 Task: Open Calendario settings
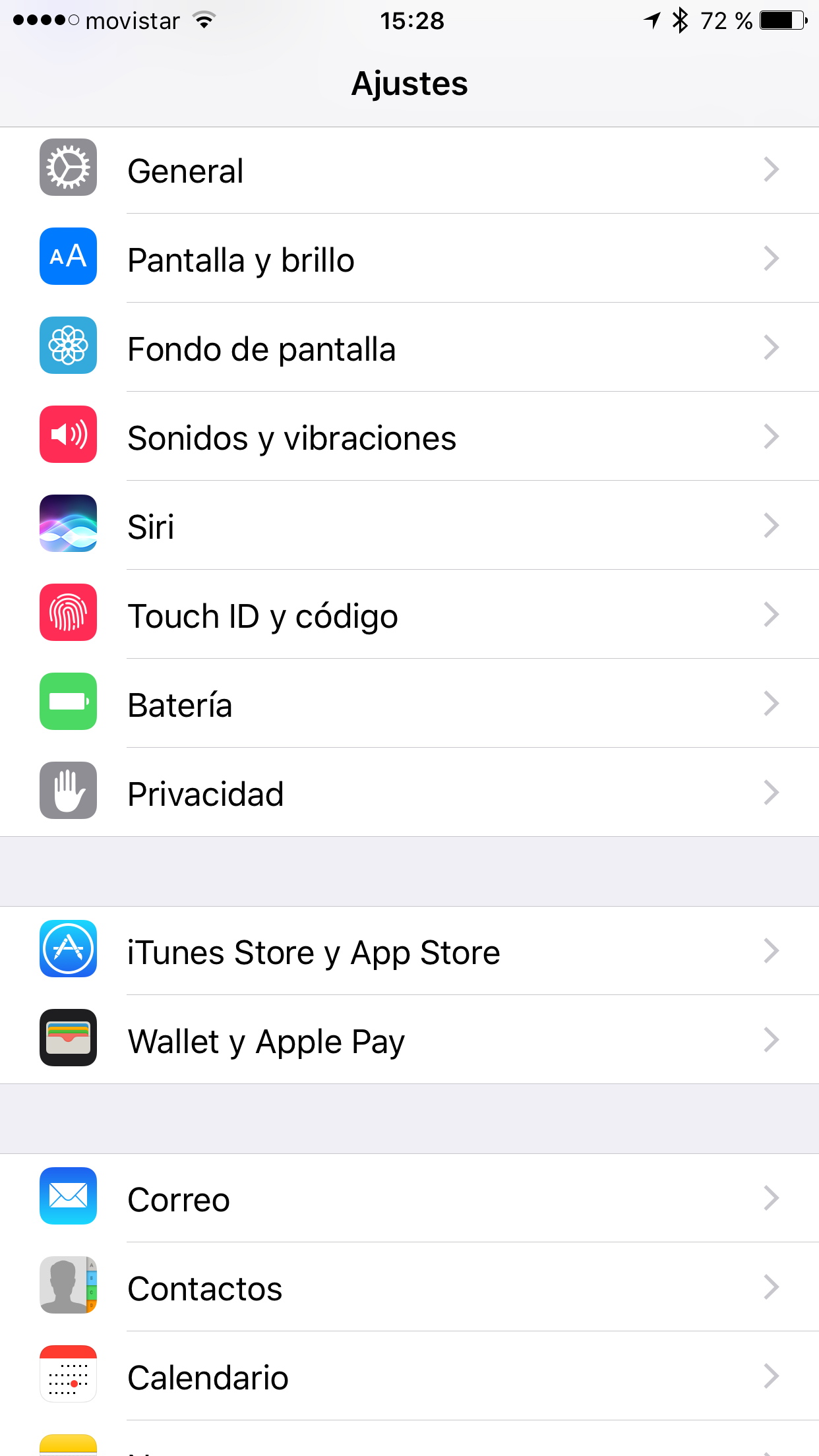(x=409, y=1376)
